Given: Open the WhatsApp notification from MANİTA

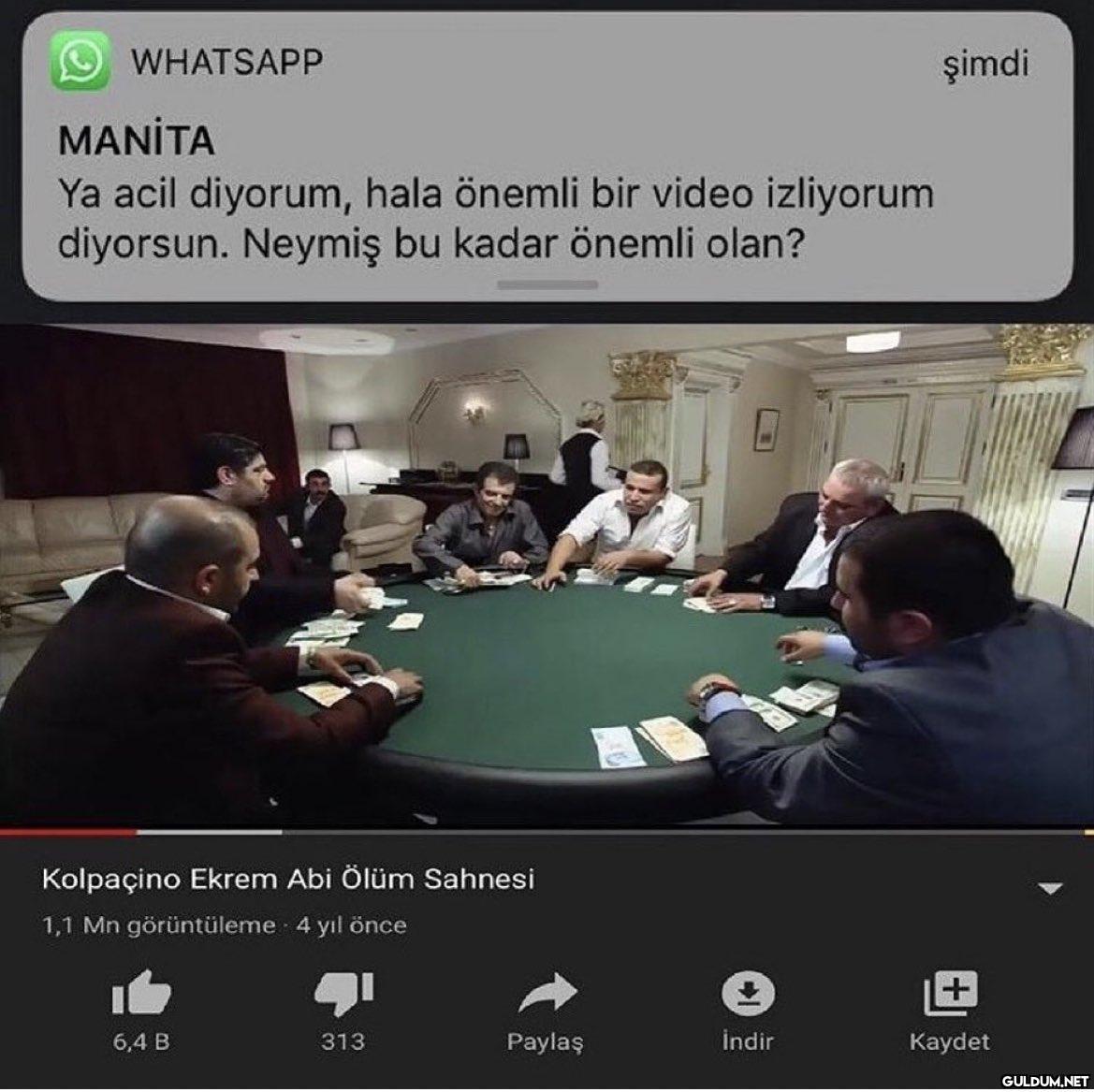Looking at the screenshot, I should (547, 157).
